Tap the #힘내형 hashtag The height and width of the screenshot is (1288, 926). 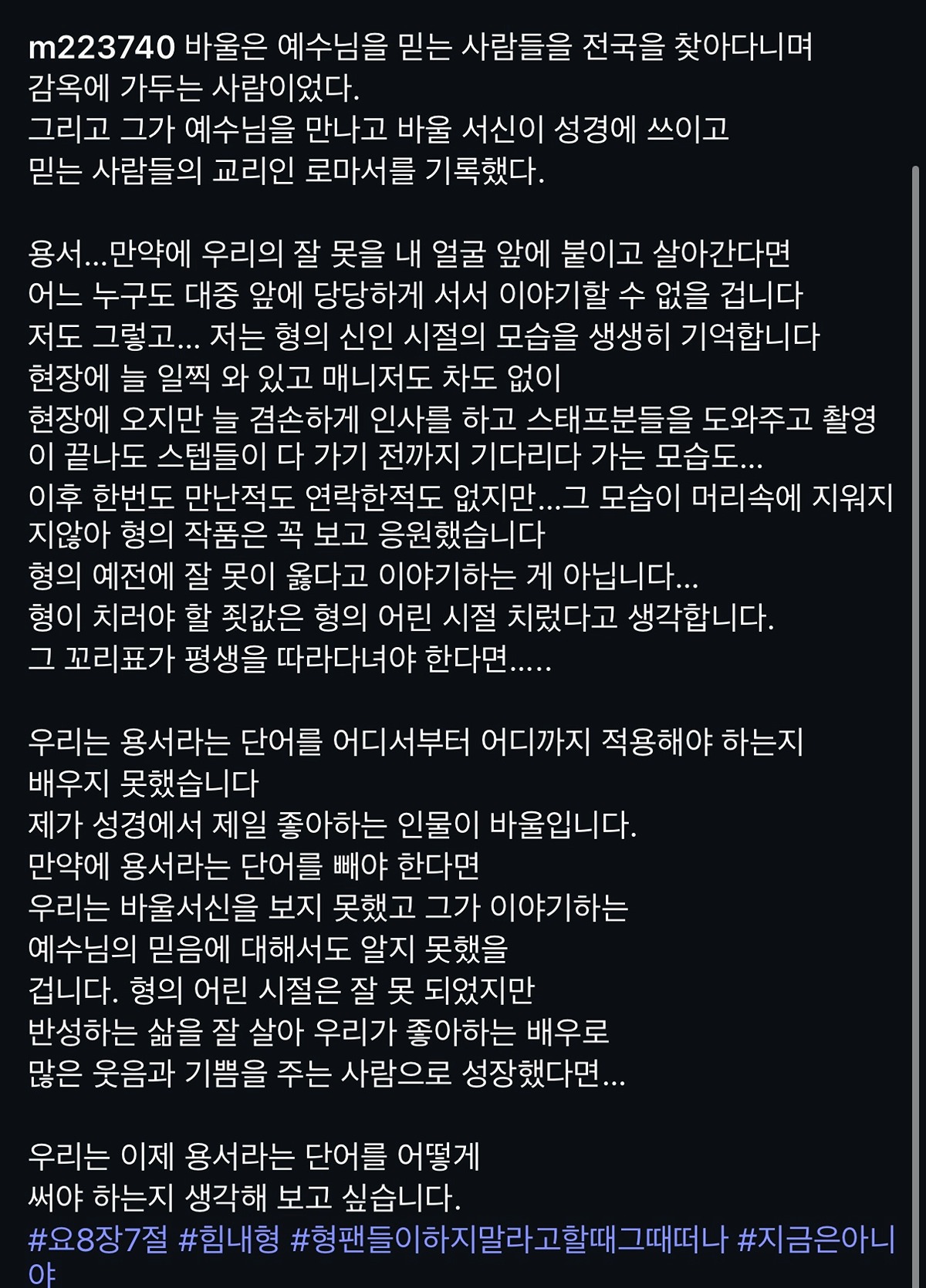pos(228,1239)
